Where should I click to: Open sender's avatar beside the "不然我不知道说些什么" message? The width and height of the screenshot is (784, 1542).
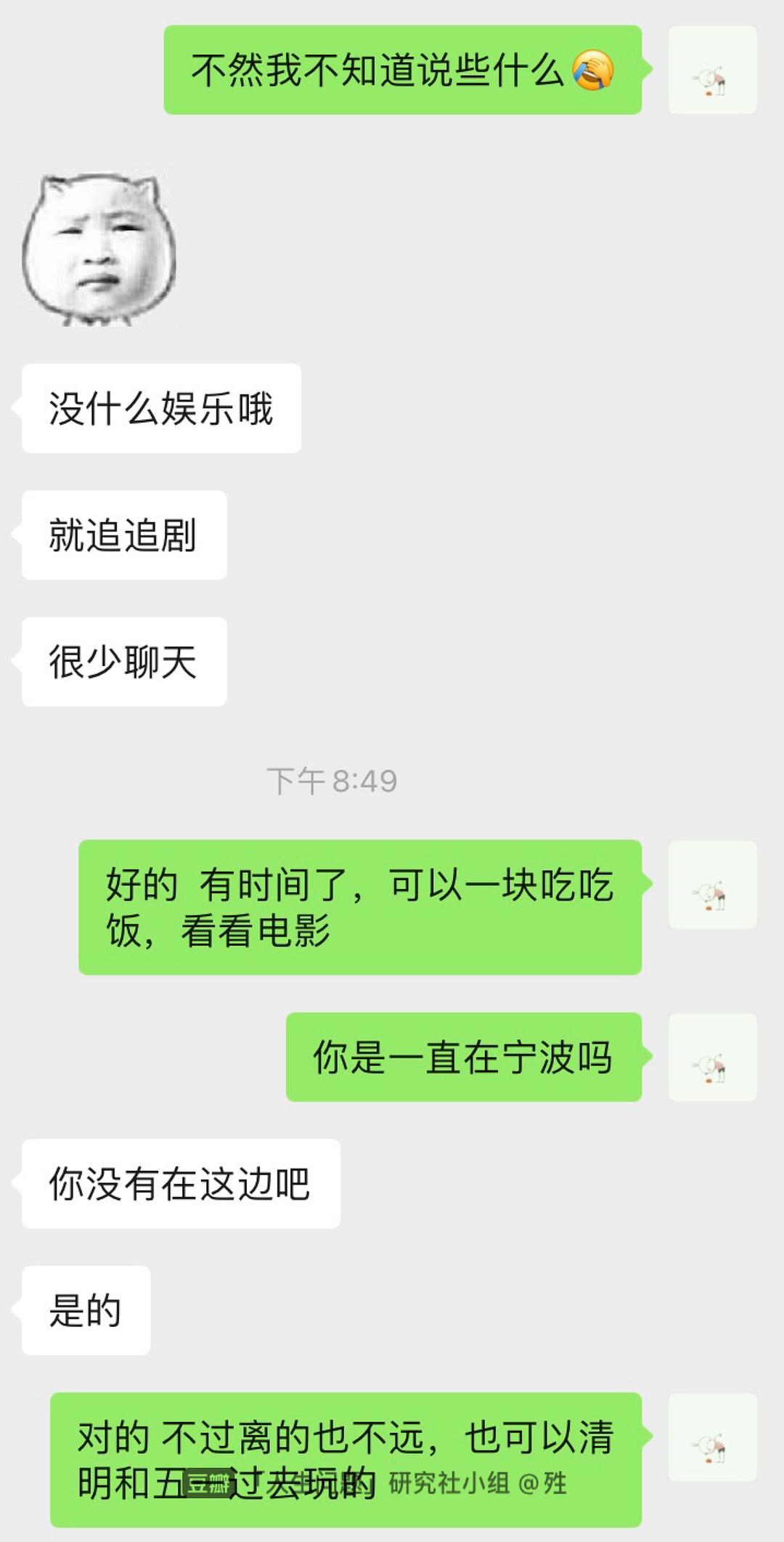712,70
